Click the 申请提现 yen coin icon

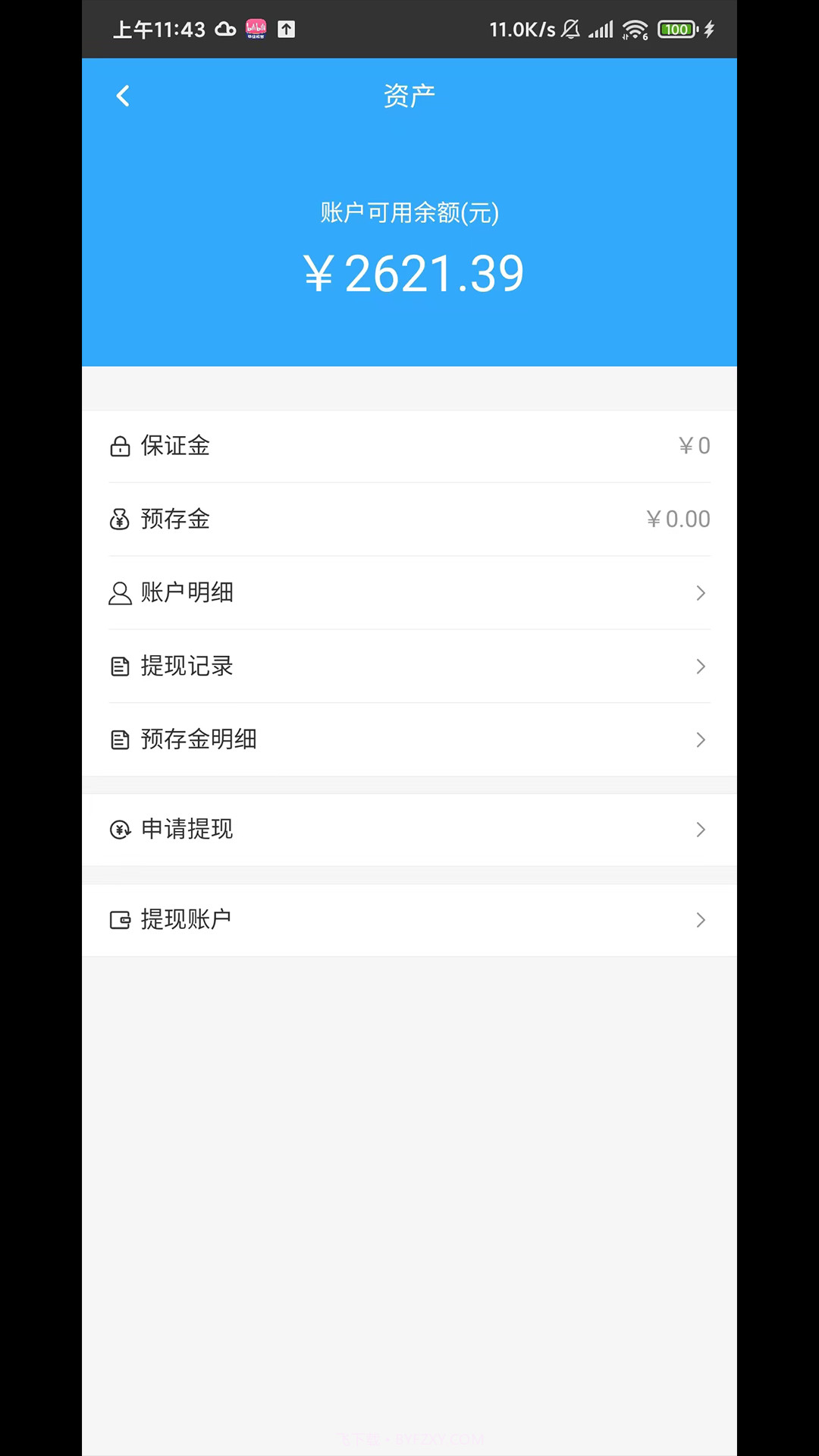[121, 830]
